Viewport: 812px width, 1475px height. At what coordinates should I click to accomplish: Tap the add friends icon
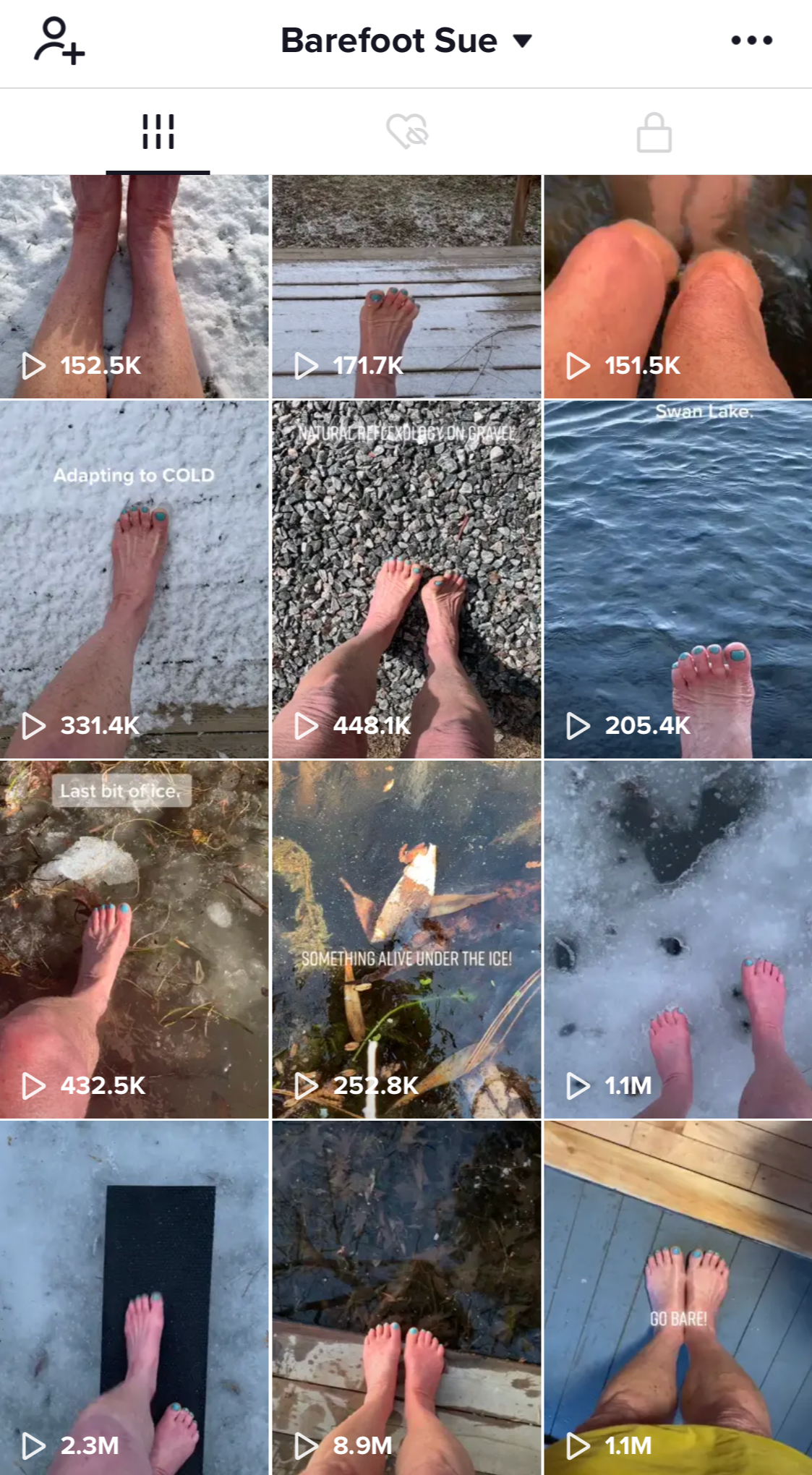tap(59, 40)
